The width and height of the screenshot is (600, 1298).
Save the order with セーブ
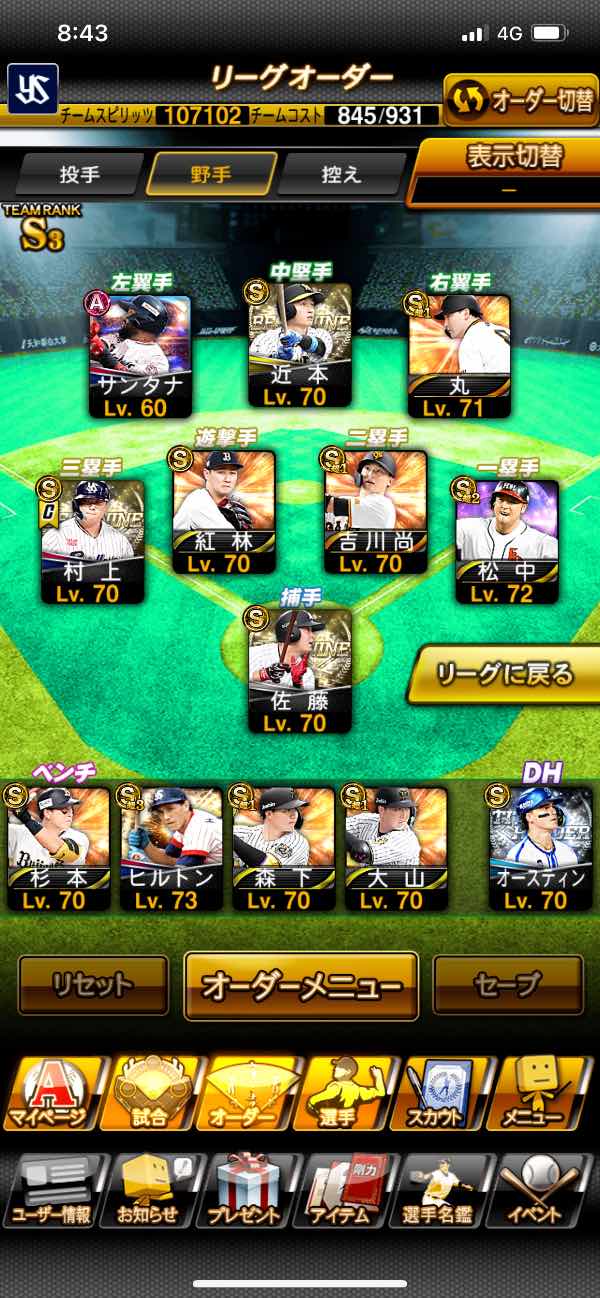pyautogui.click(x=507, y=985)
